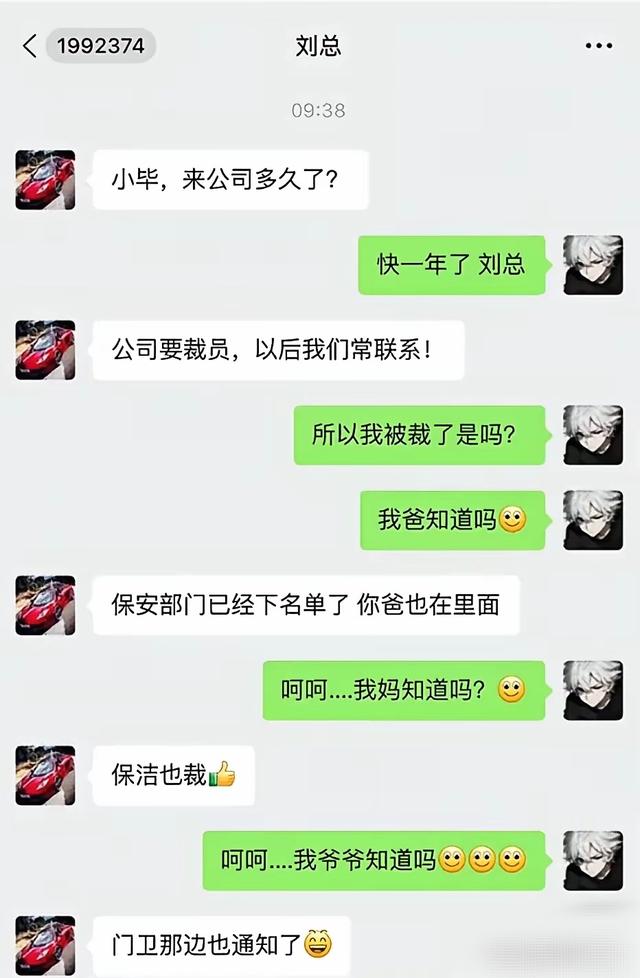Open the three-dot chat info menu

click(x=598, y=46)
